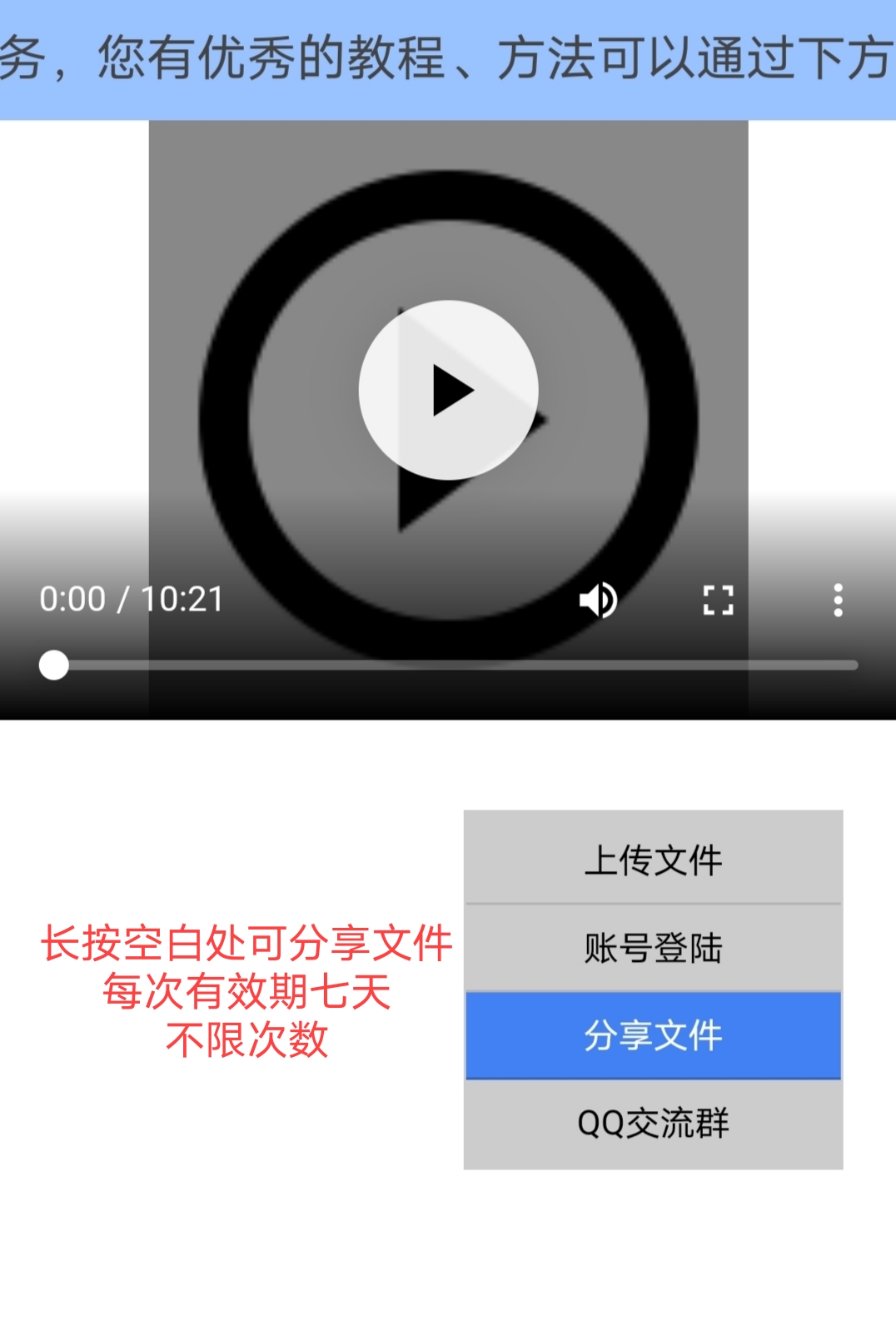Open 账号登陆 option
Screen dimensions: 896x1326
[x=653, y=948]
